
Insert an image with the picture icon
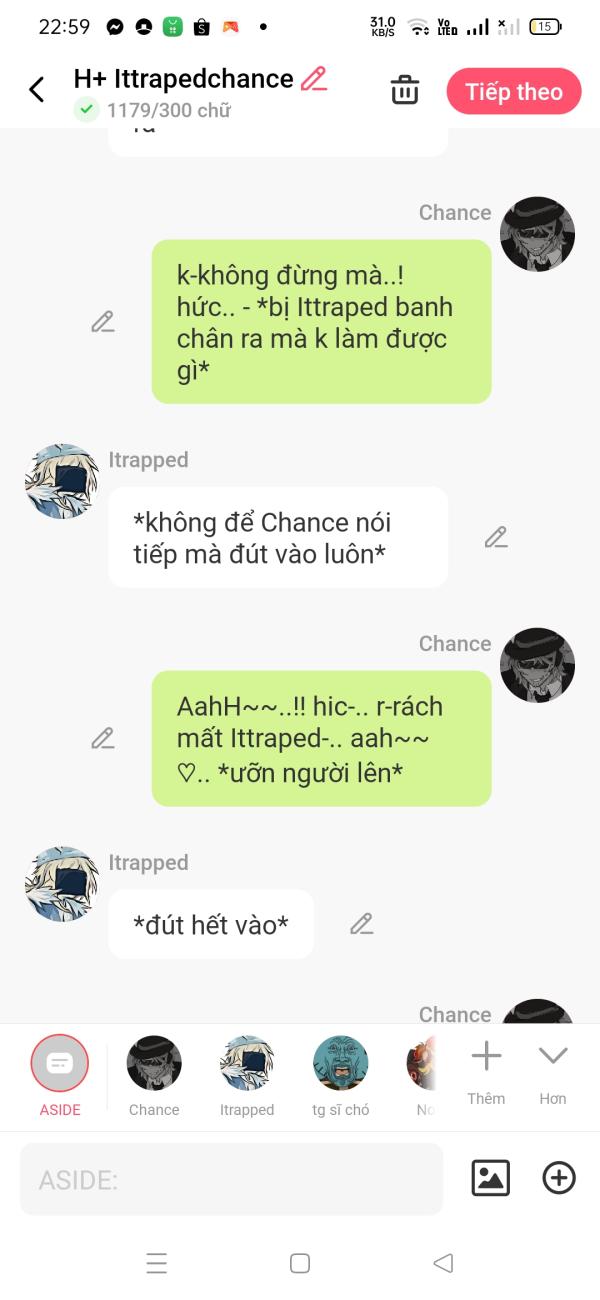pyautogui.click(x=490, y=1178)
